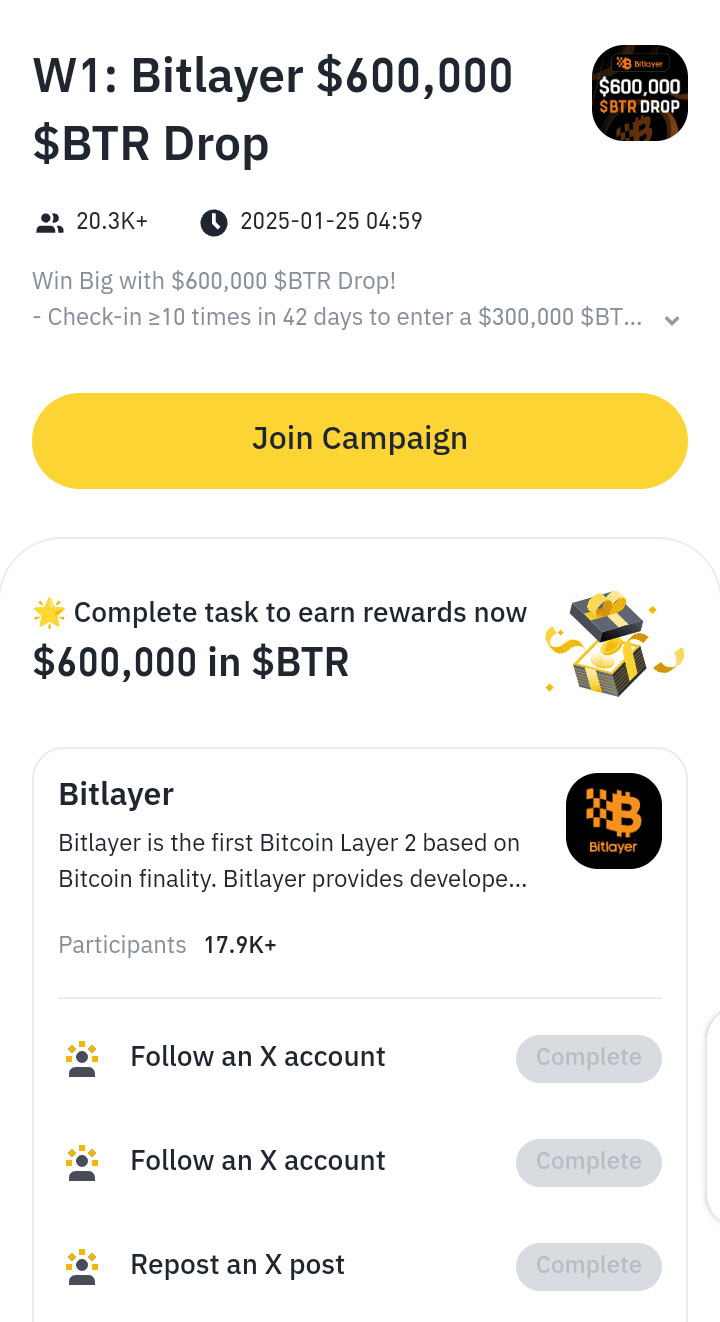
Task: Join the Bitlayer campaign
Action: [359, 440]
